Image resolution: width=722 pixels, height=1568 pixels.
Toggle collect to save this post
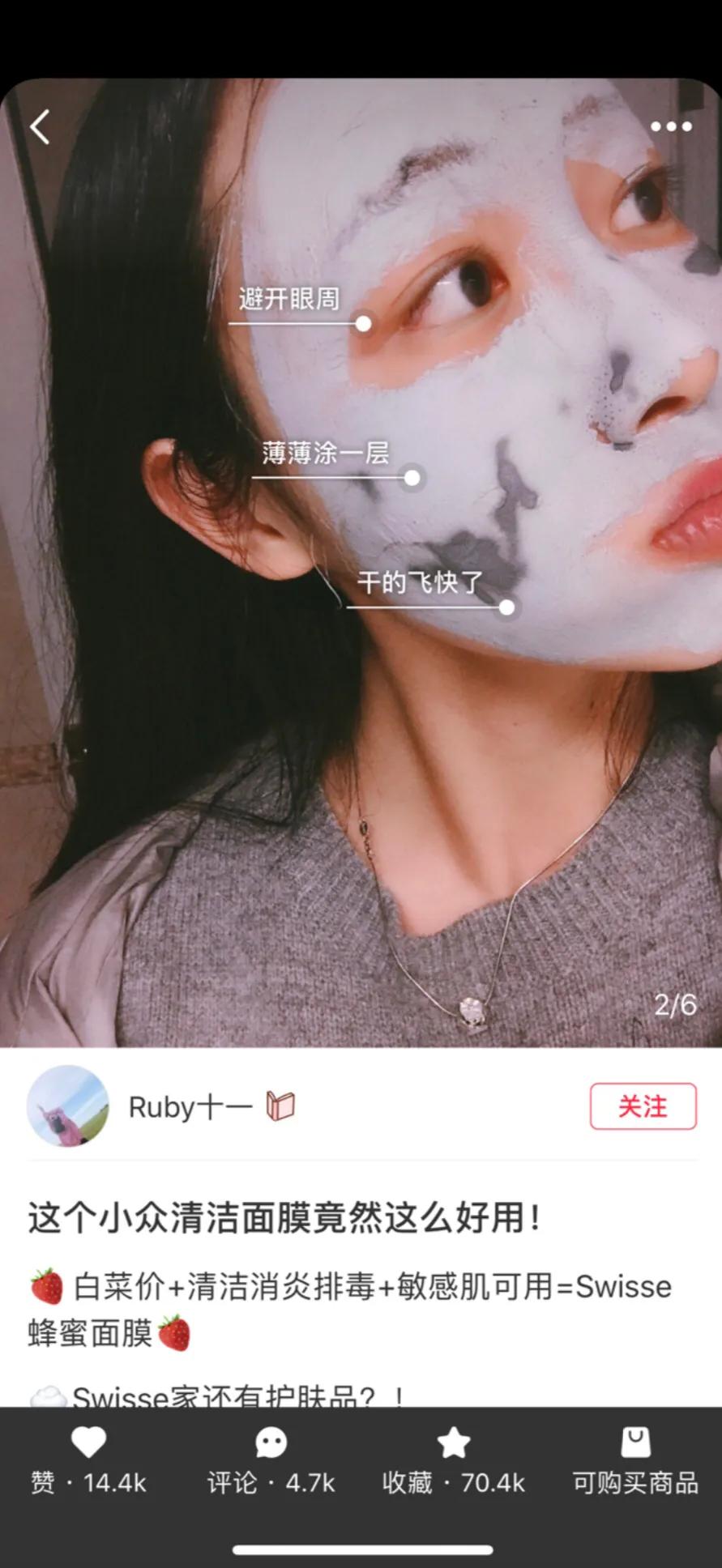(454, 1455)
